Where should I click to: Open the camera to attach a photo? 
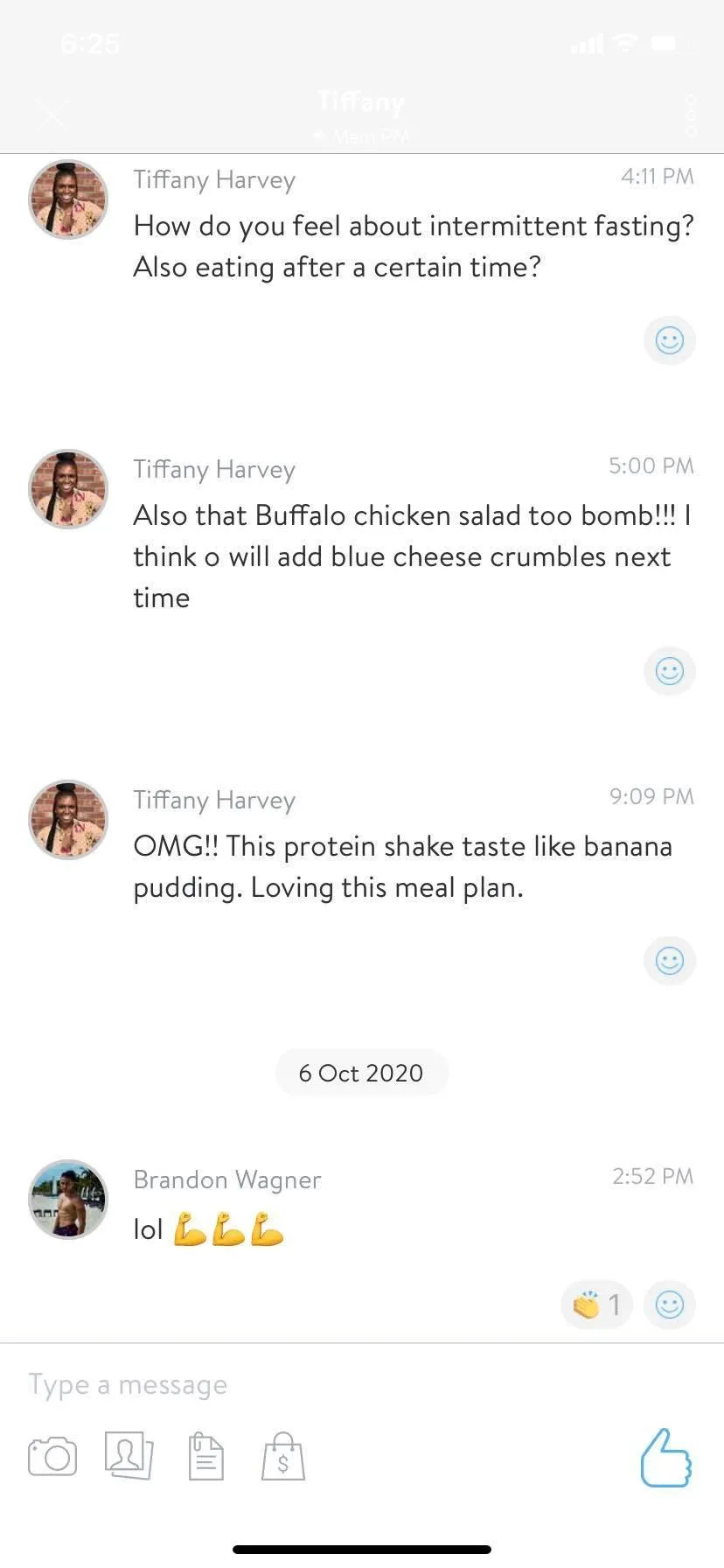52,1457
